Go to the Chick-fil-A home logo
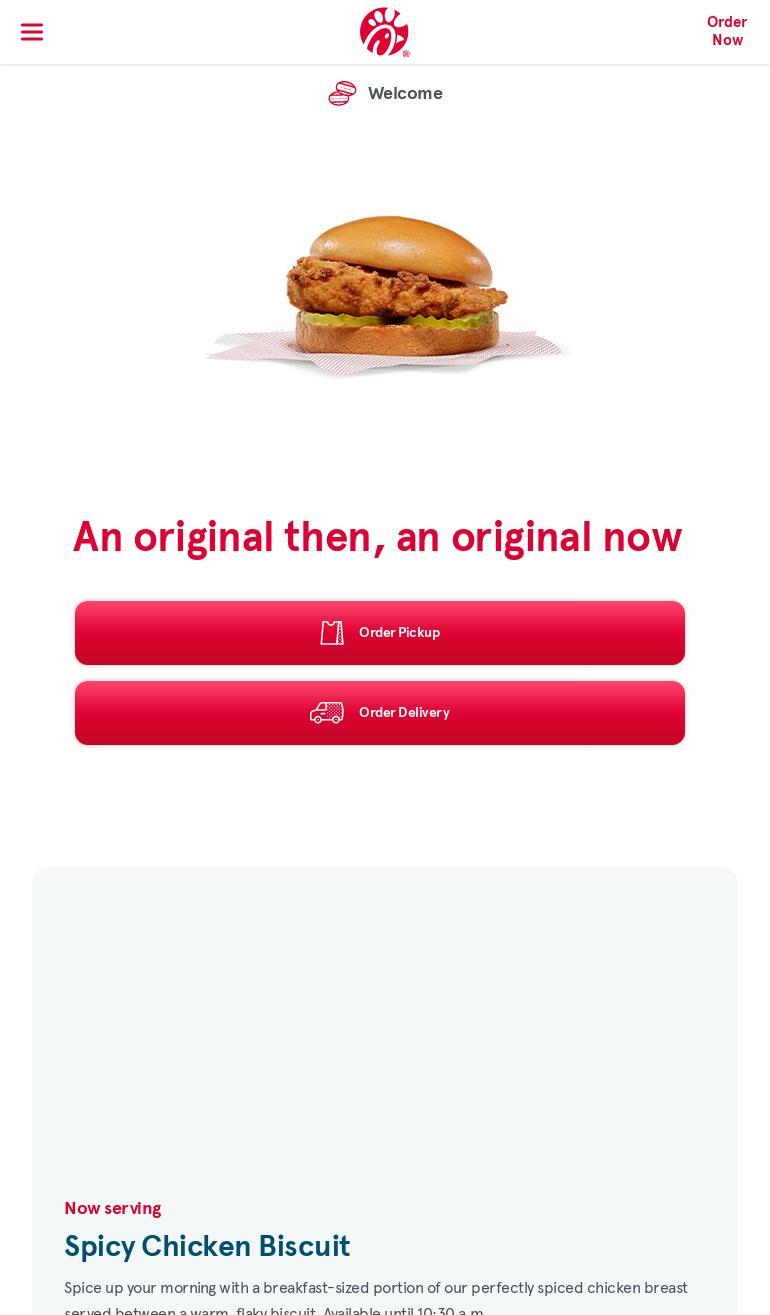Image resolution: width=770 pixels, height=1315 pixels. [385, 32]
